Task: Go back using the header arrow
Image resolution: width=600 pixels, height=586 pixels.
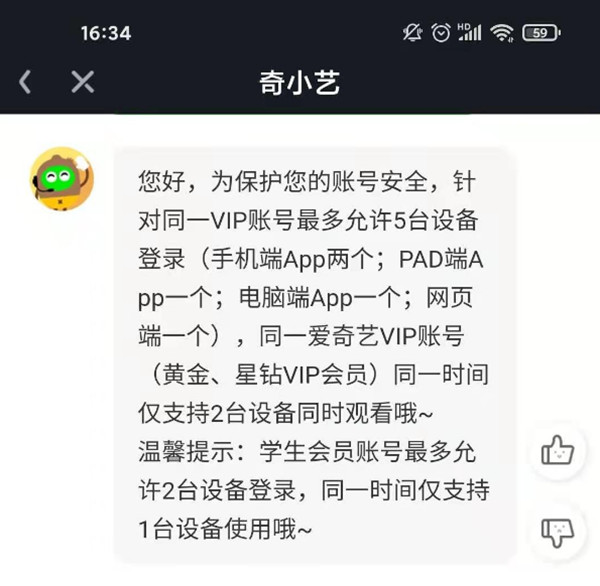Action: point(26,82)
